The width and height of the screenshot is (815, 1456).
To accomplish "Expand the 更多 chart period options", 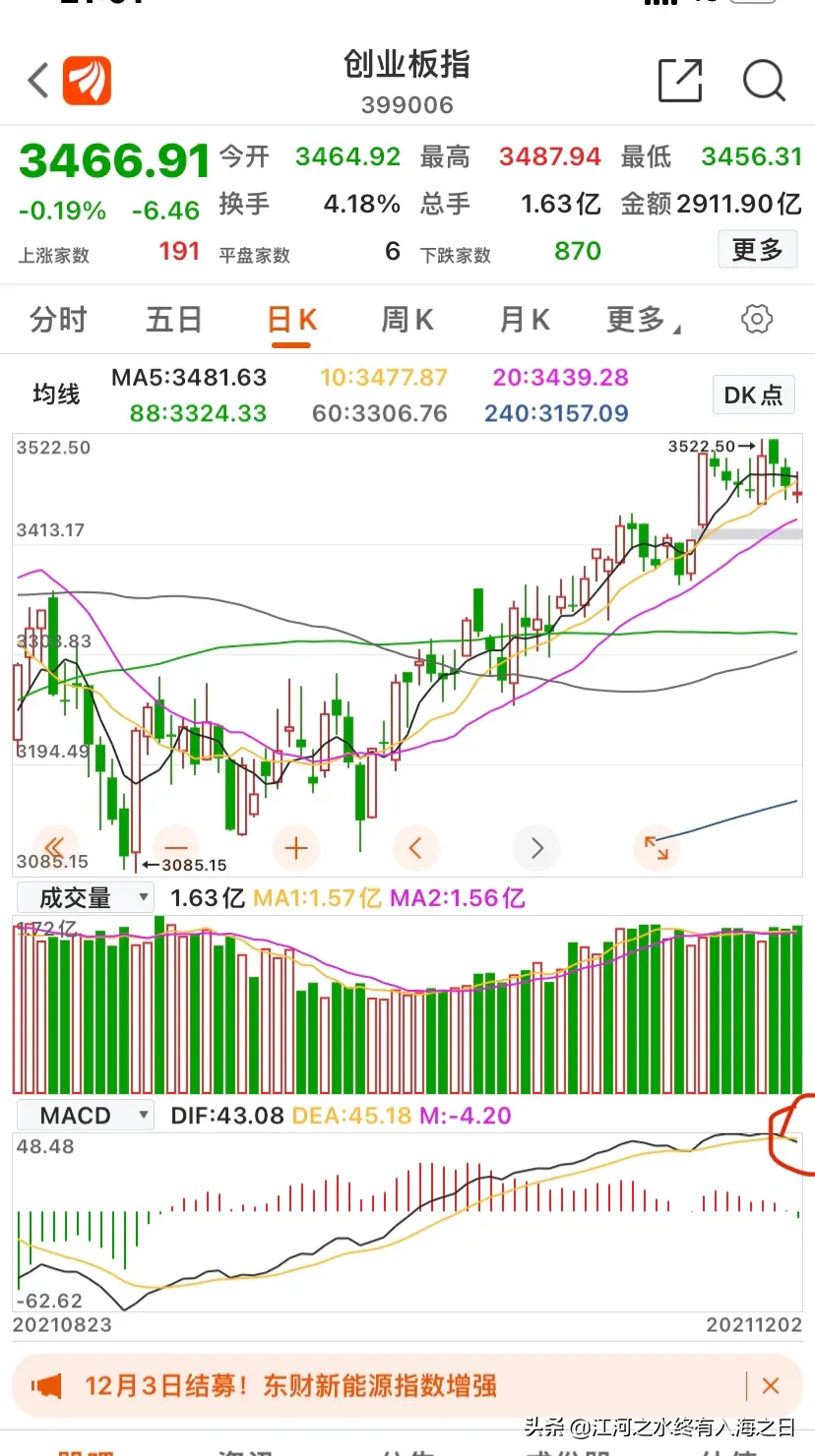I will [641, 320].
